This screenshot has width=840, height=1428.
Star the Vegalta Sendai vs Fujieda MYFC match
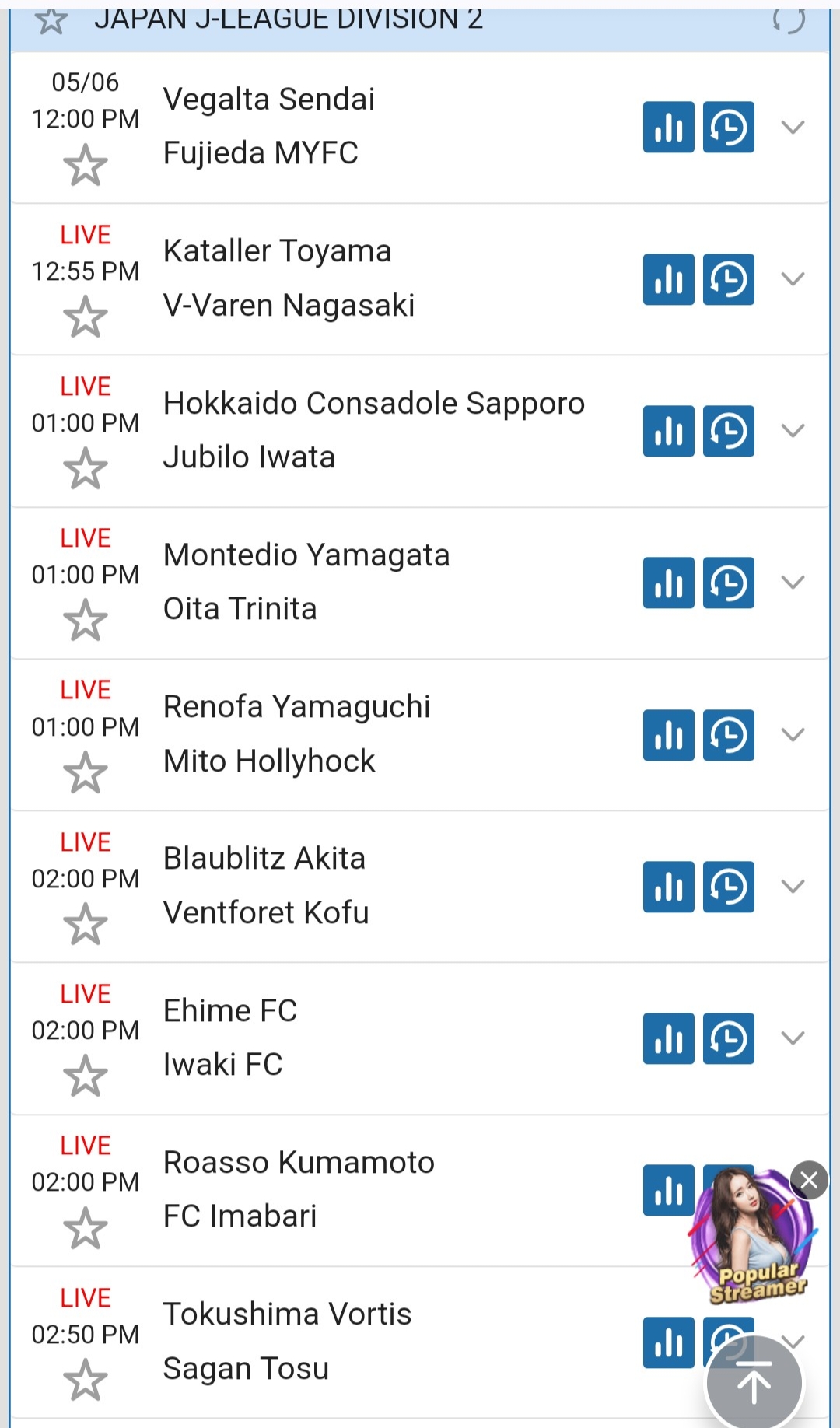[x=85, y=166]
